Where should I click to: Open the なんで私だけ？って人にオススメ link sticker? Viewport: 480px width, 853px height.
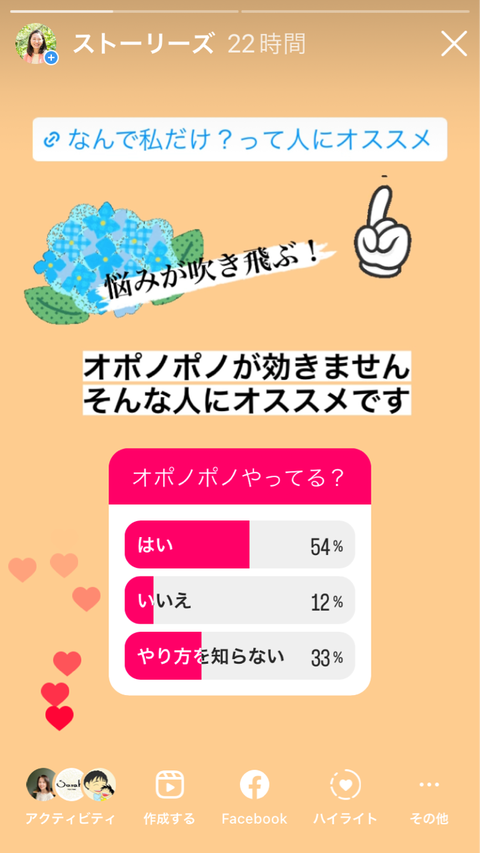pyautogui.click(x=239, y=139)
